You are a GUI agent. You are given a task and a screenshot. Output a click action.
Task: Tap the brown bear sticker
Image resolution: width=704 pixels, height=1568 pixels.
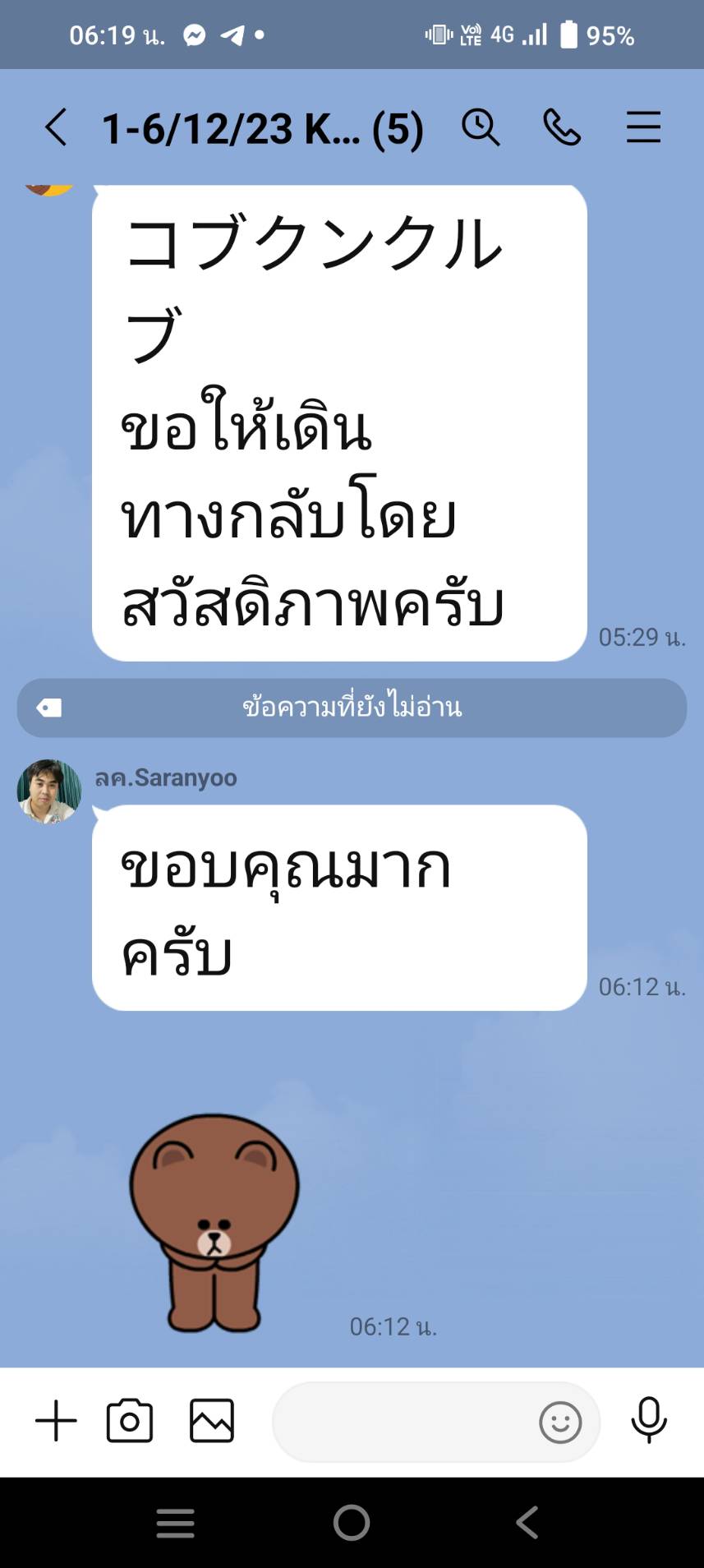[214, 1222]
